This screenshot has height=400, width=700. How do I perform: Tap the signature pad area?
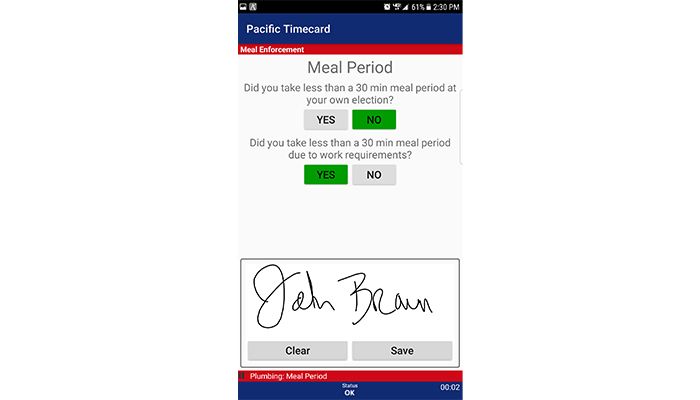point(350,298)
